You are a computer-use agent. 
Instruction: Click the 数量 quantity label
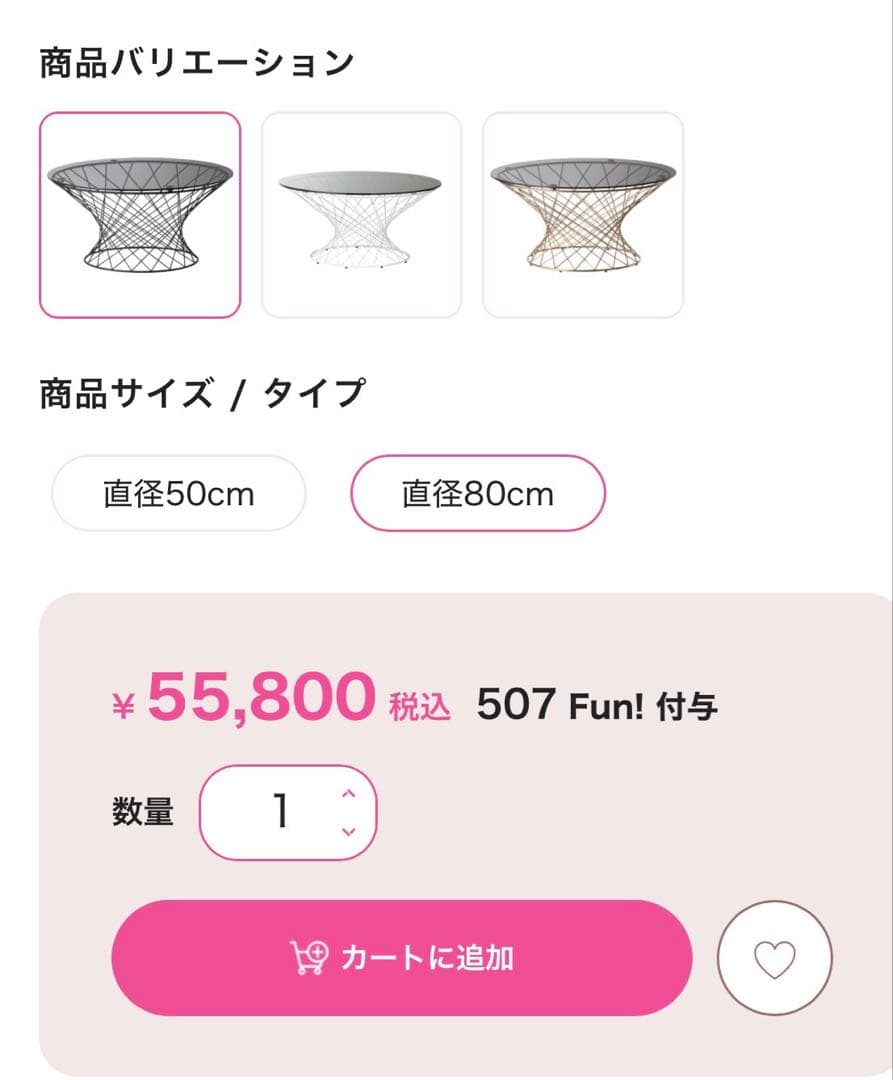(144, 812)
